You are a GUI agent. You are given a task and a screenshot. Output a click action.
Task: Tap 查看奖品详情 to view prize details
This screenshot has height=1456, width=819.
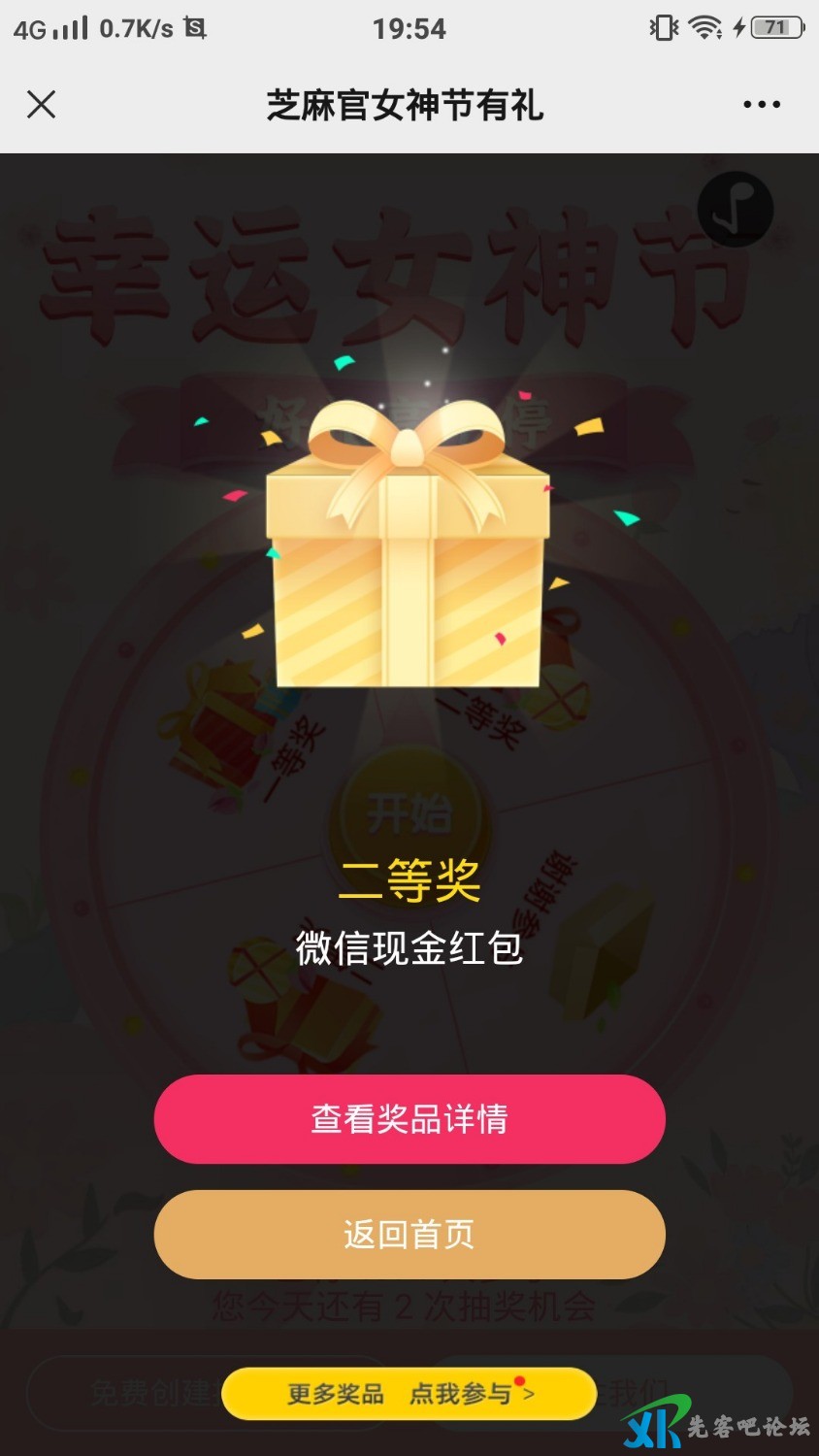(409, 1118)
